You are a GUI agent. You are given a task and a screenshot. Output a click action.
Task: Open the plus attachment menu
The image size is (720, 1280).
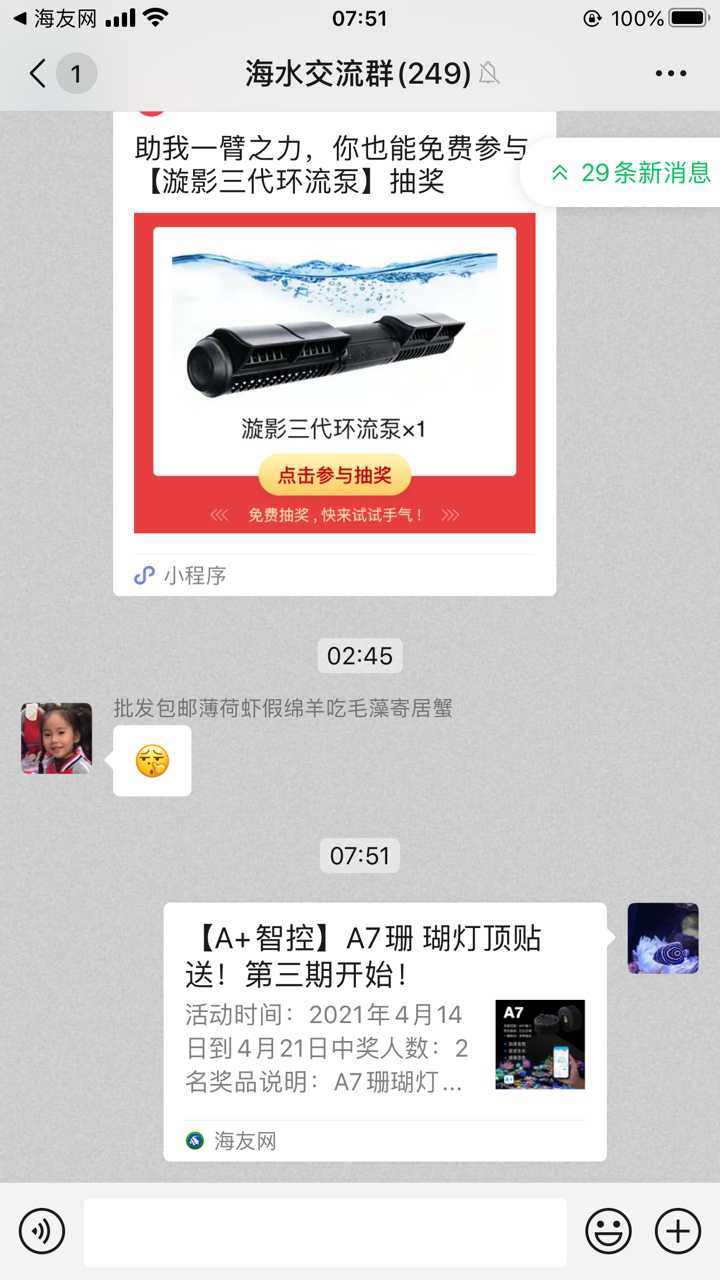click(x=678, y=1230)
